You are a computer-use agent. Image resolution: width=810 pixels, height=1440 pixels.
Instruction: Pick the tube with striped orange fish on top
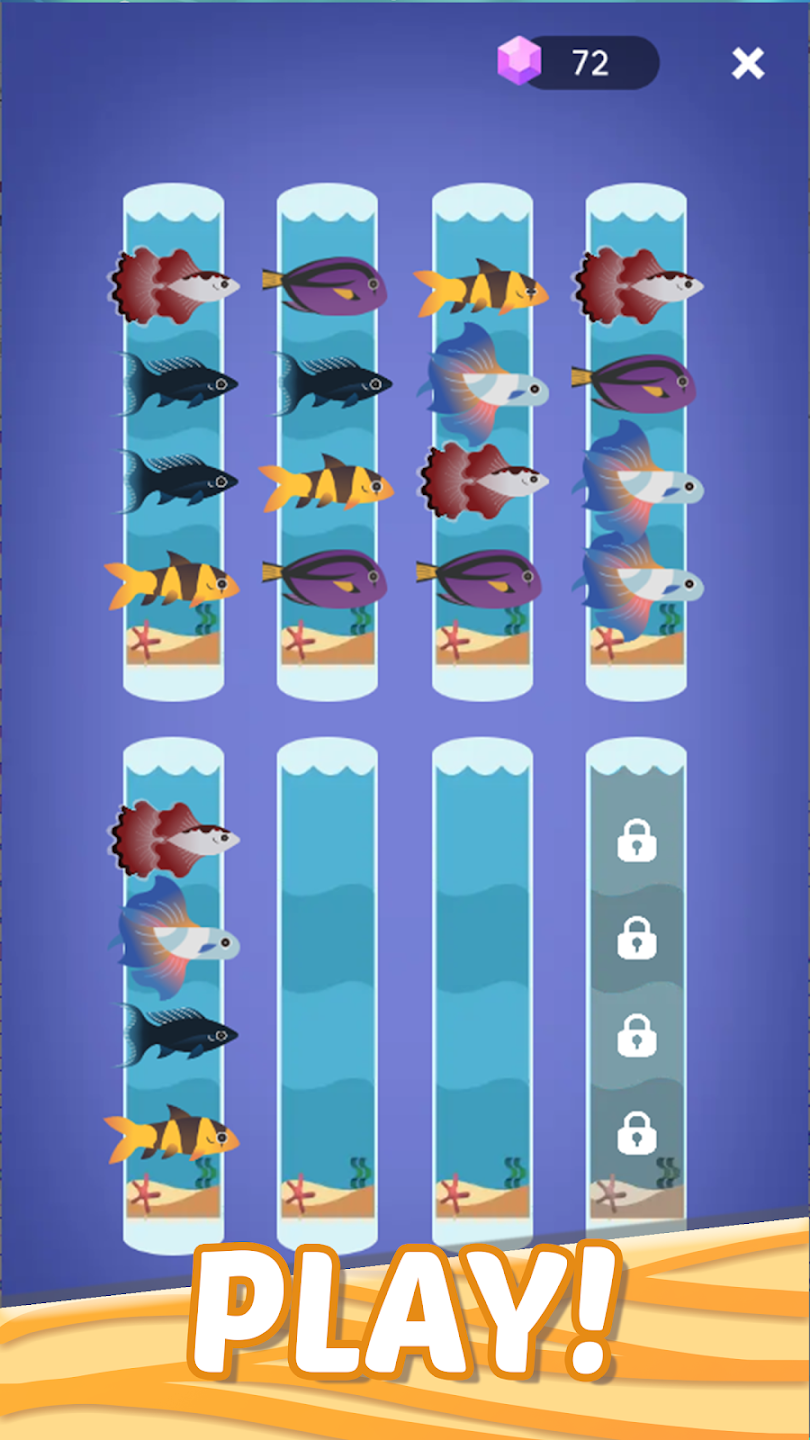coord(482,440)
